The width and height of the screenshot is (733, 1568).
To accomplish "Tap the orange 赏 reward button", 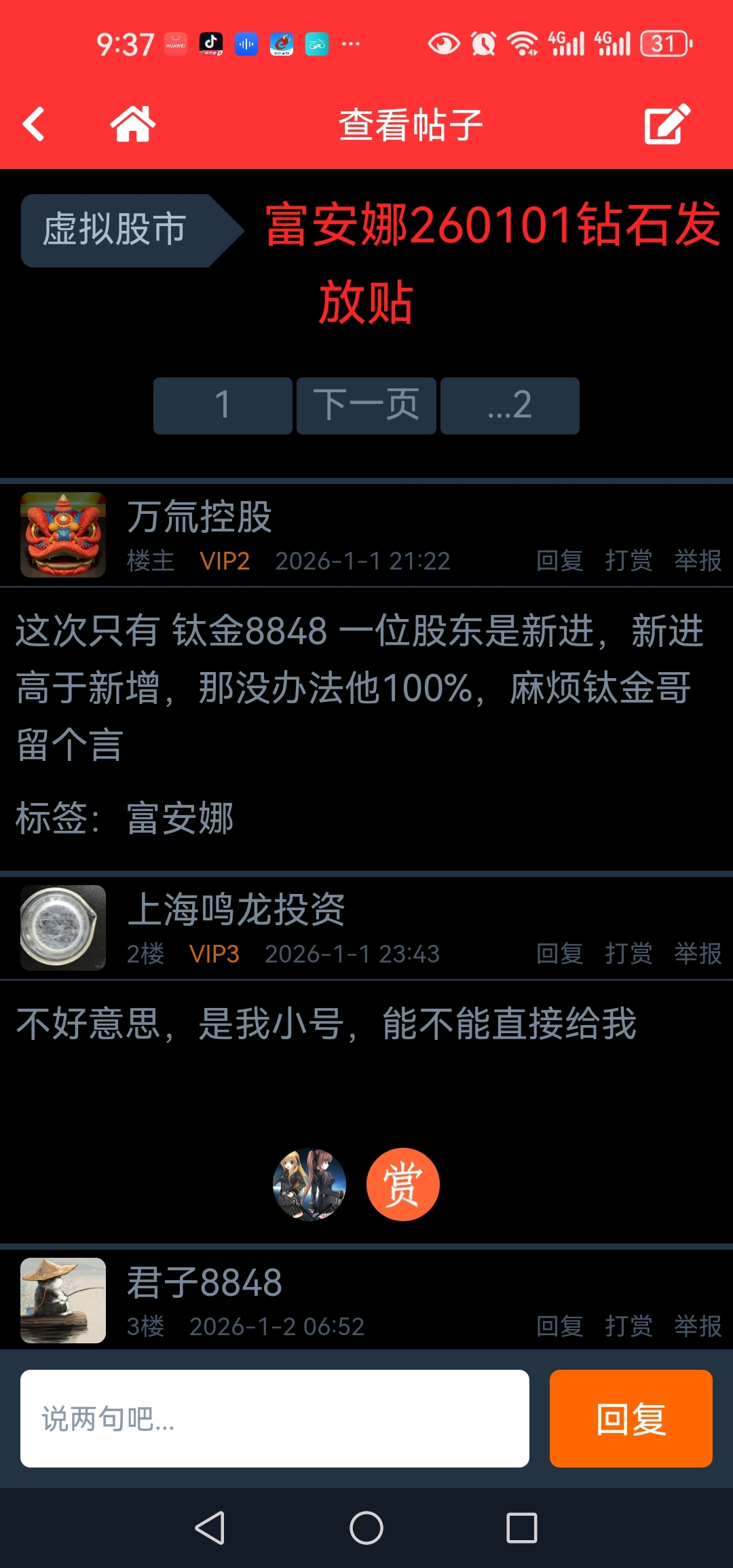I will click(403, 1184).
